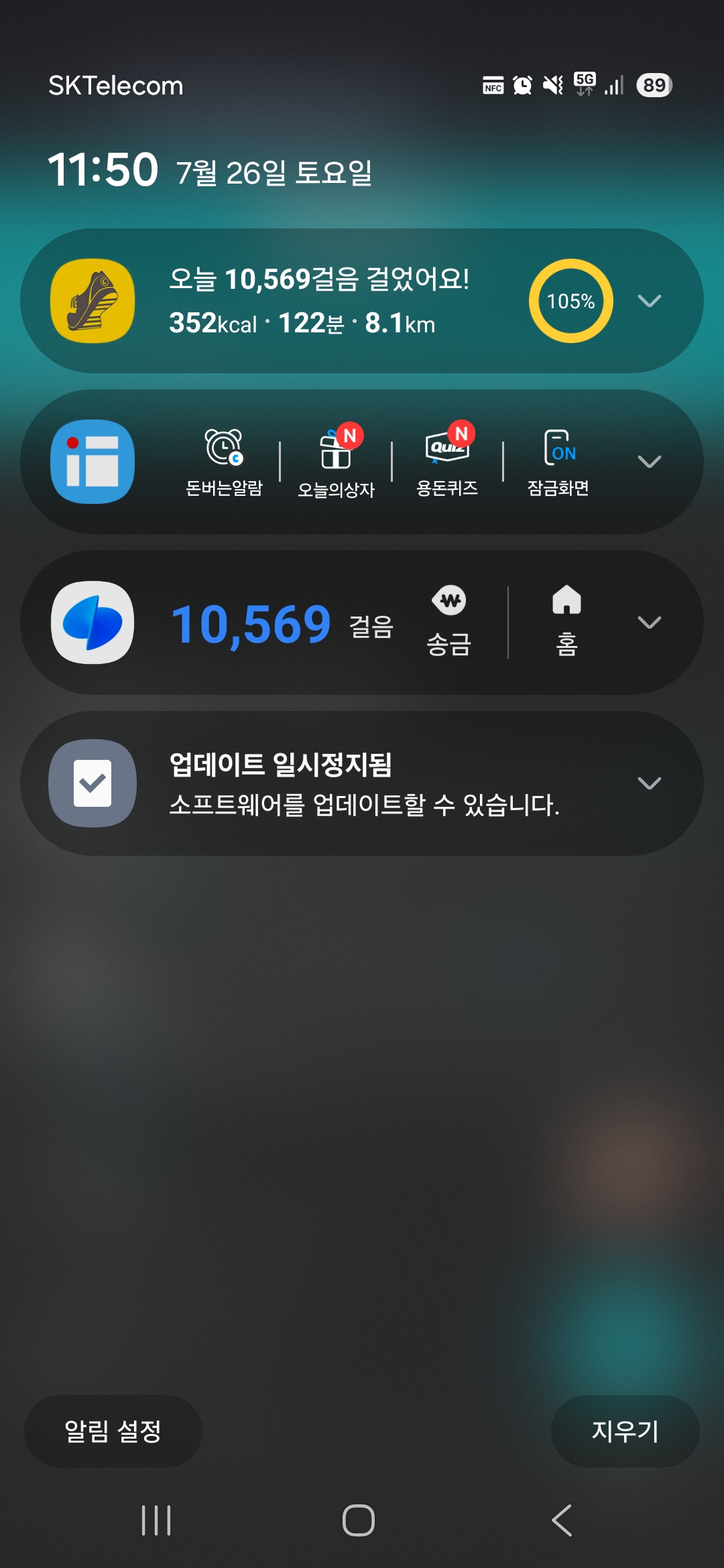724x1568 pixels.
Task: Open 알림 설정 notification settings
Action: tap(113, 1431)
